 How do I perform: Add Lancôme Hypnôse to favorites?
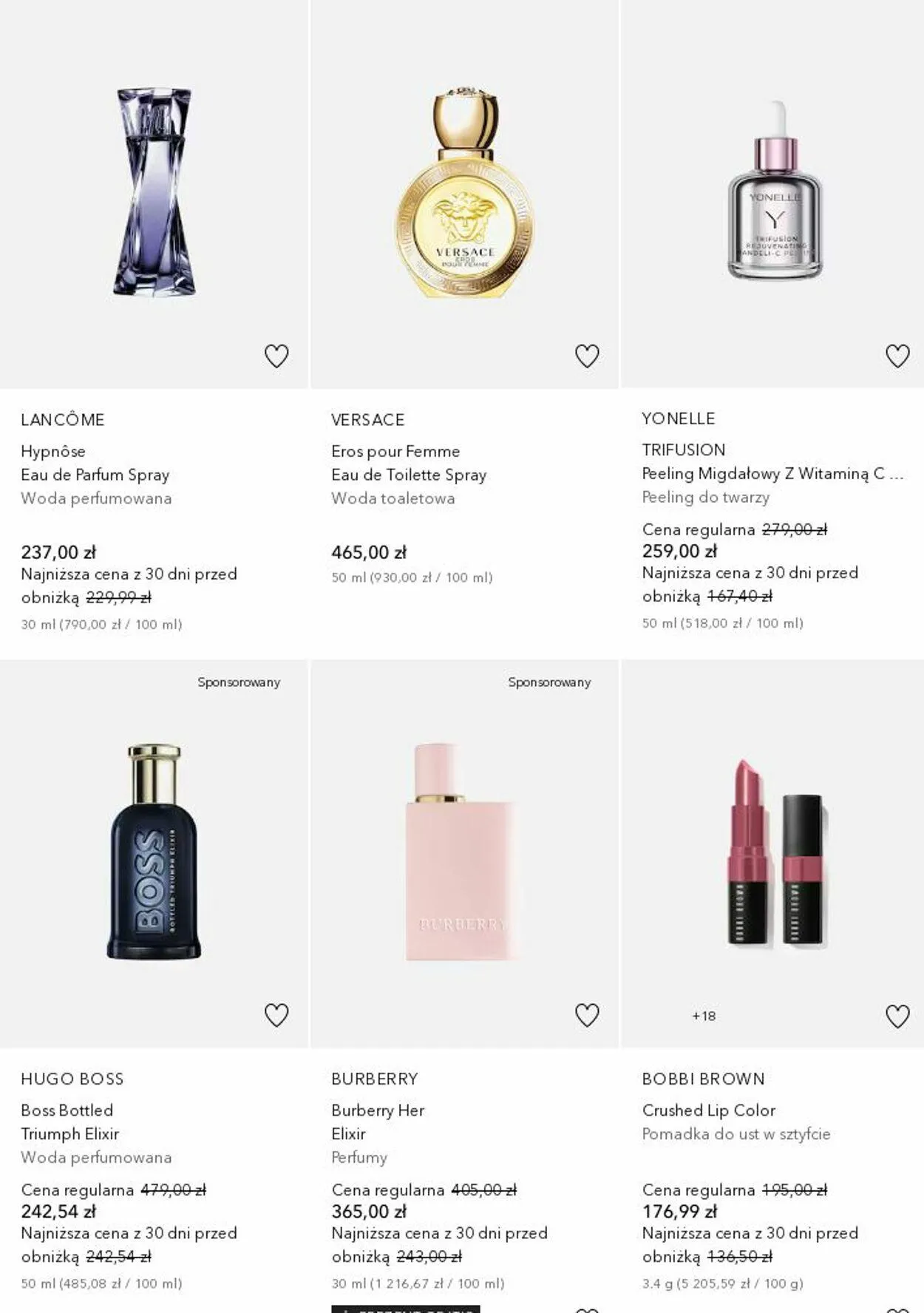276,356
